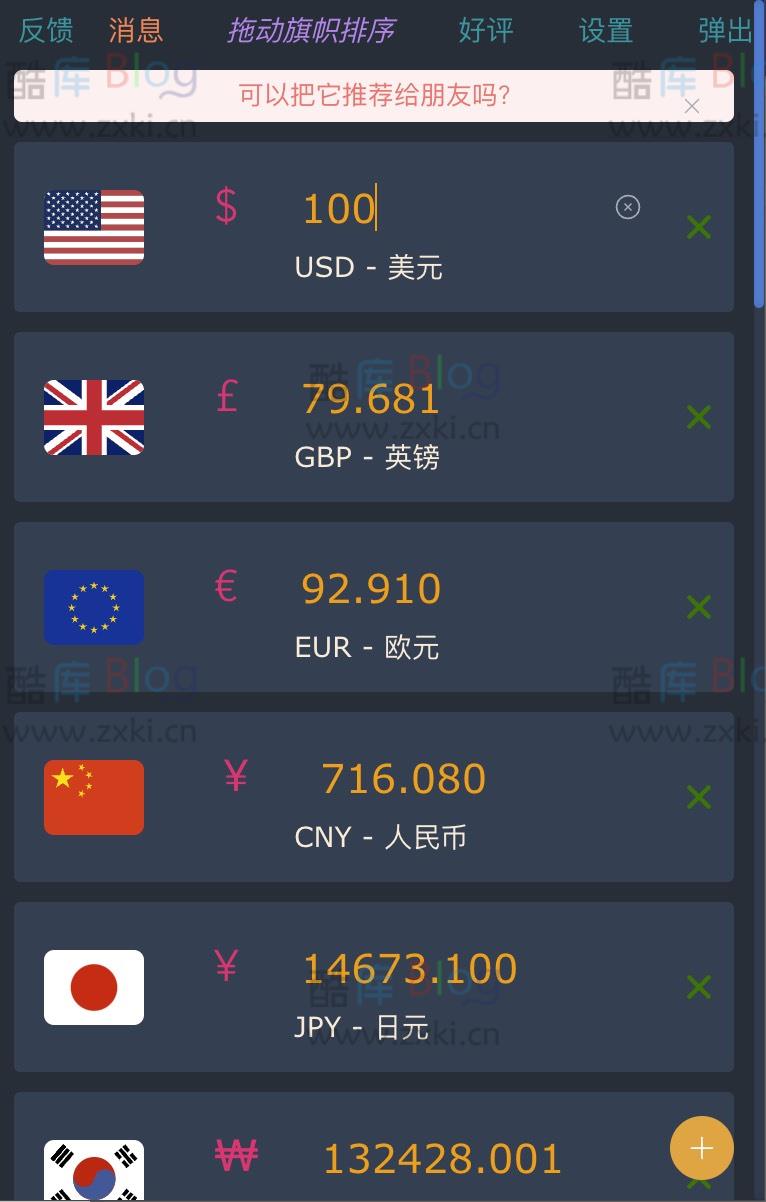Click the 好评 rating link
The image size is (766, 1202).
tap(486, 31)
